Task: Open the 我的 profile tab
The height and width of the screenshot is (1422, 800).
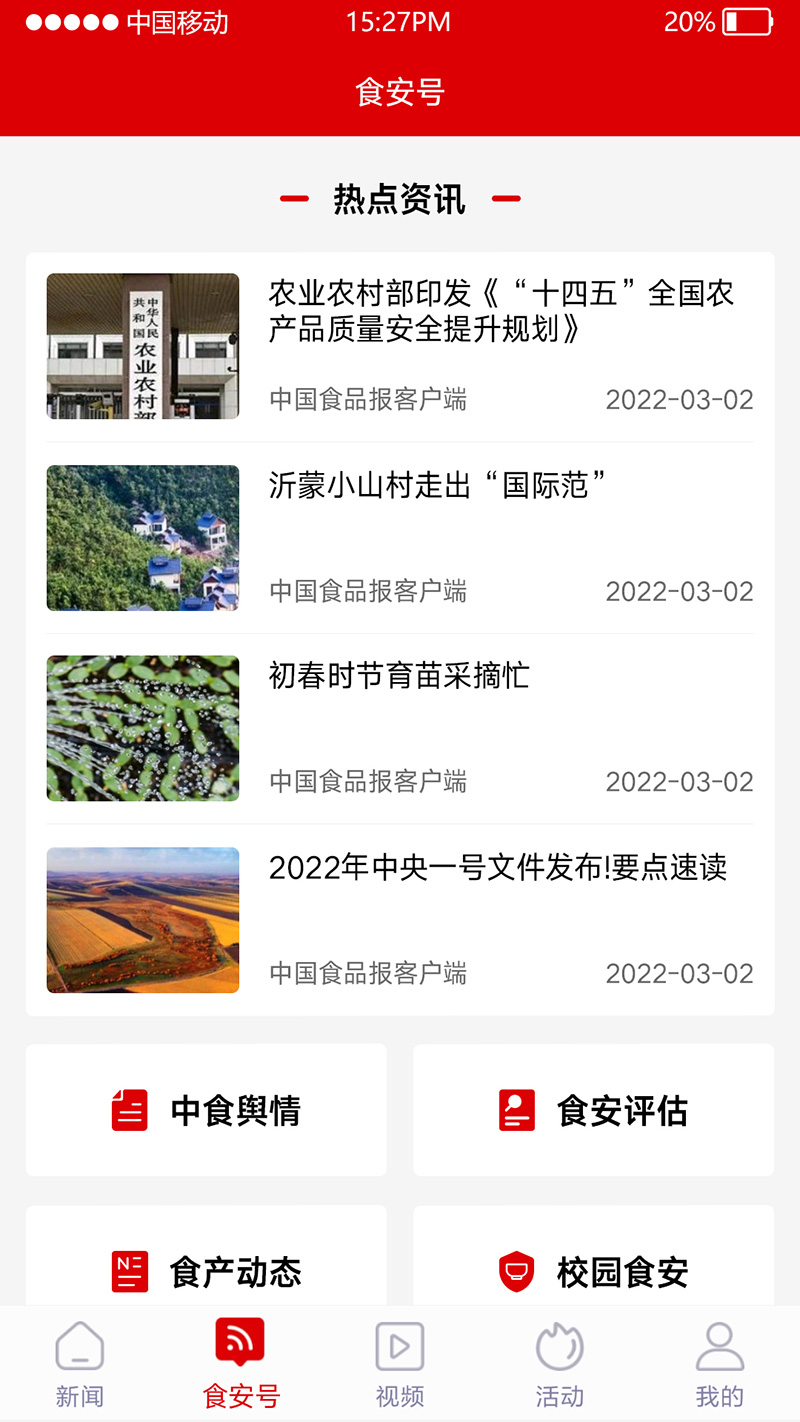Action: [720, 1364]
